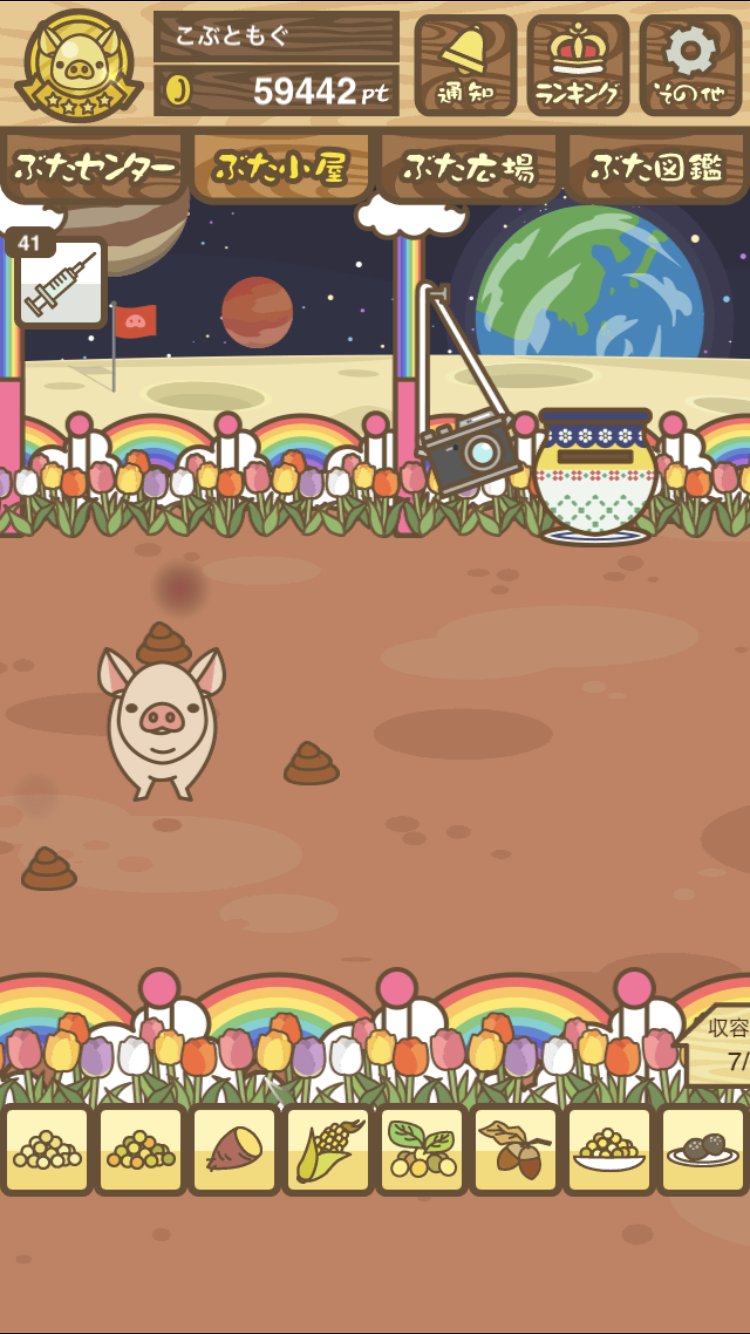Viewport: 750px width, 1334px height.
Task: Use the syringe item with count 41
Action: click(x=61, y=284)
